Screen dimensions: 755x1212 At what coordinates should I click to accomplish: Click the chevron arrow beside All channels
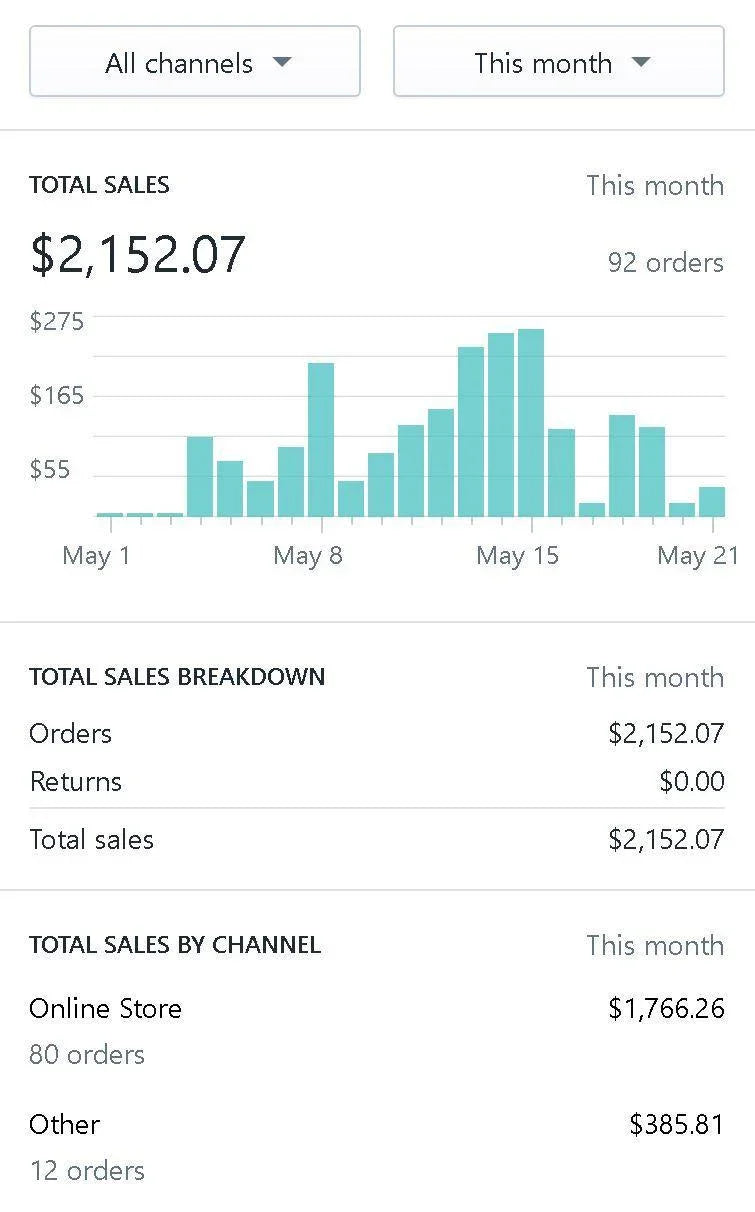283,61
